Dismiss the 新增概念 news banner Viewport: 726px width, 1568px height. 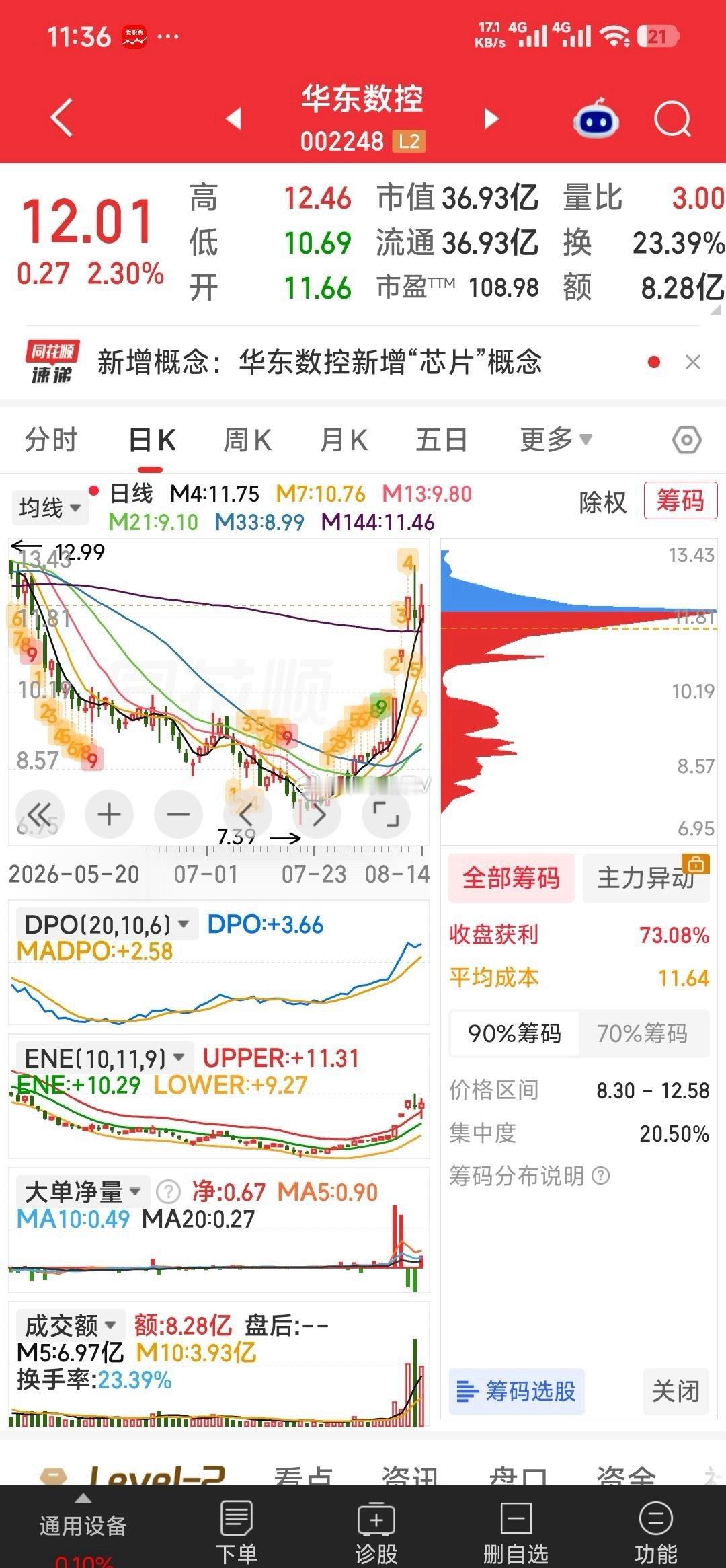pyautogui.click(x=693, y=362)
